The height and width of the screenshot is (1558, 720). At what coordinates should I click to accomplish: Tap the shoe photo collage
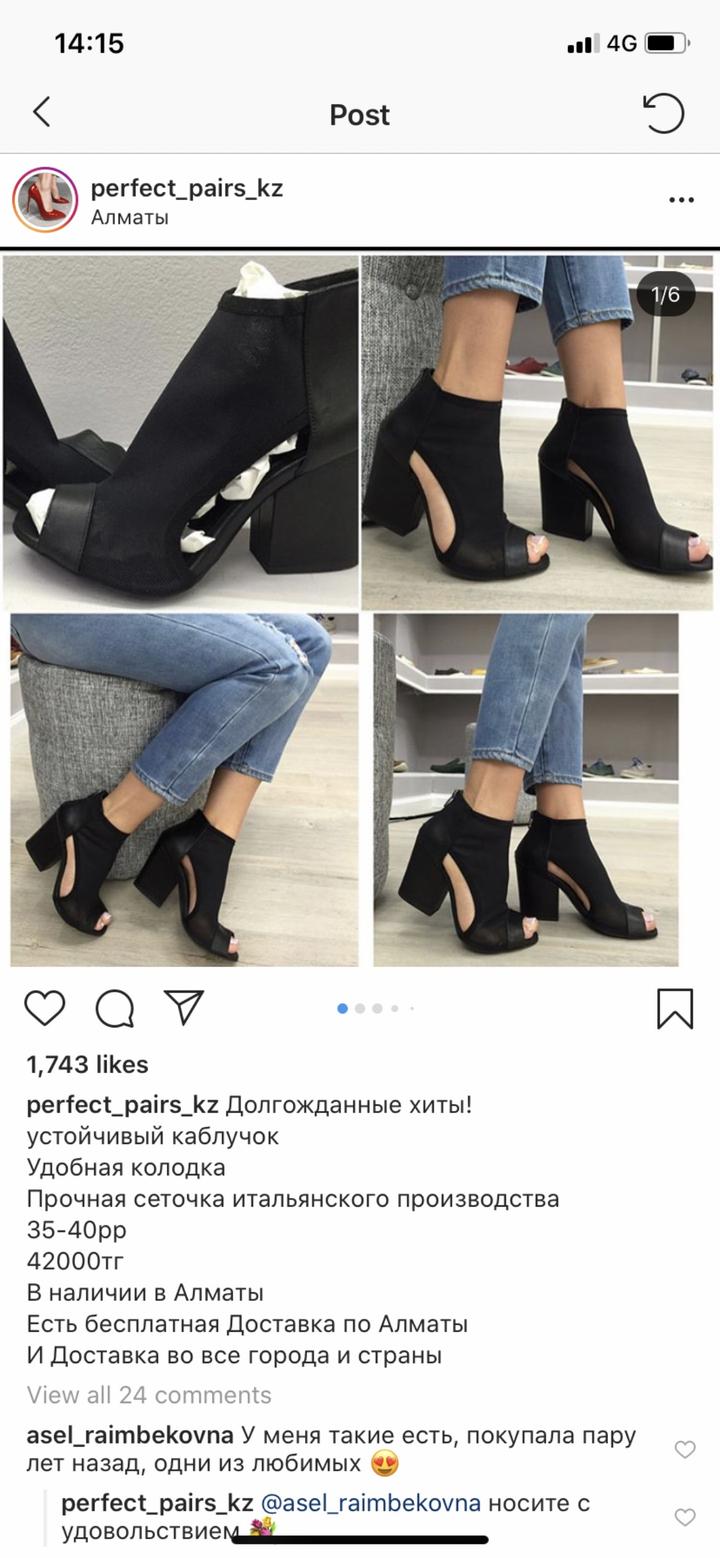click(x=360, y=610)
